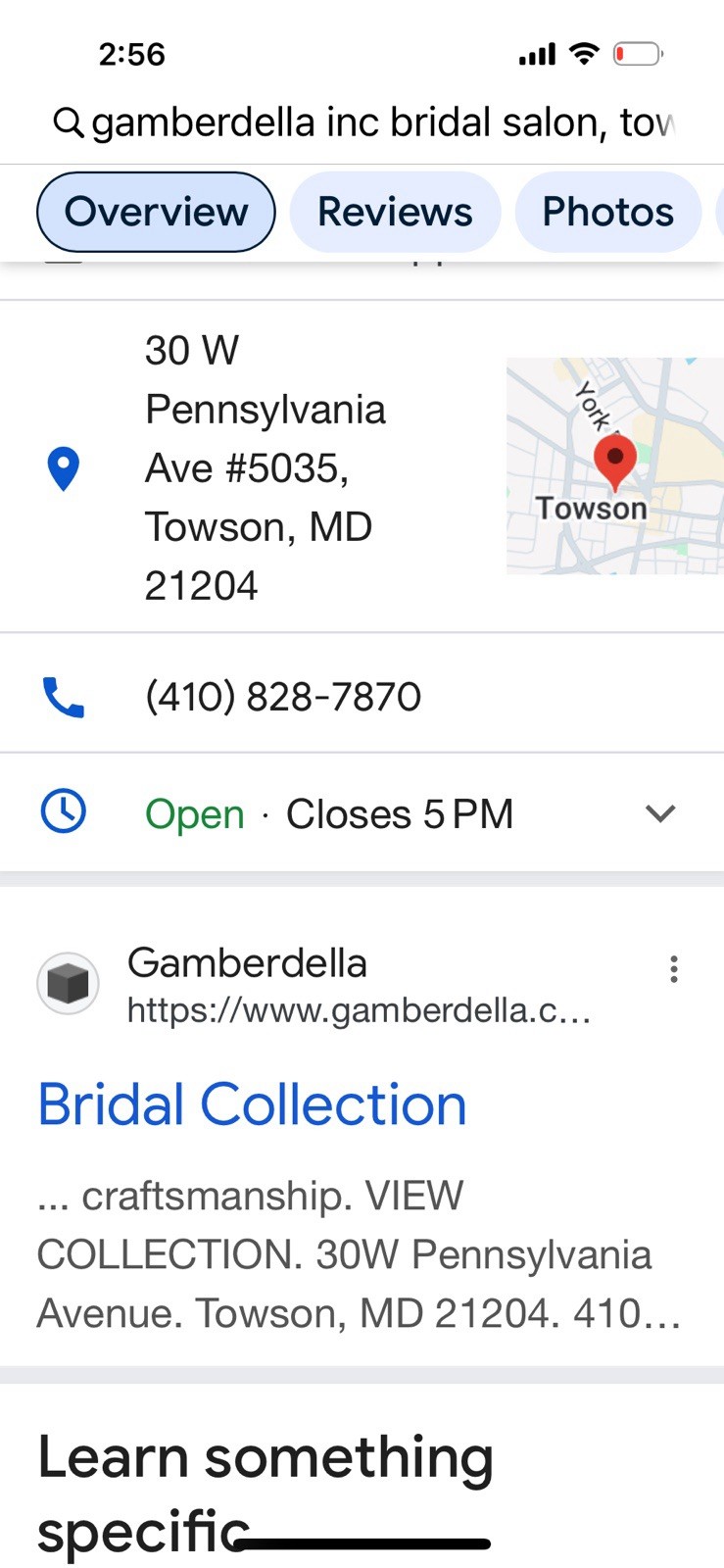
Task: Open the Photos tab
Action: click(607, 212)
